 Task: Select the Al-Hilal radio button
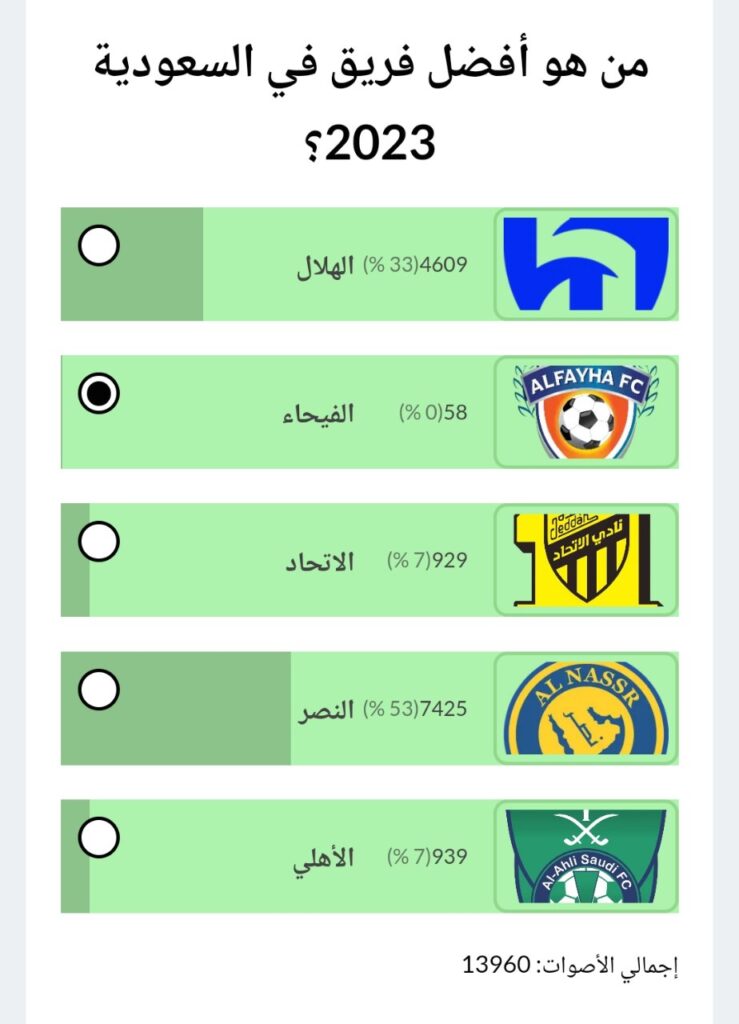(x=98, y=244)
